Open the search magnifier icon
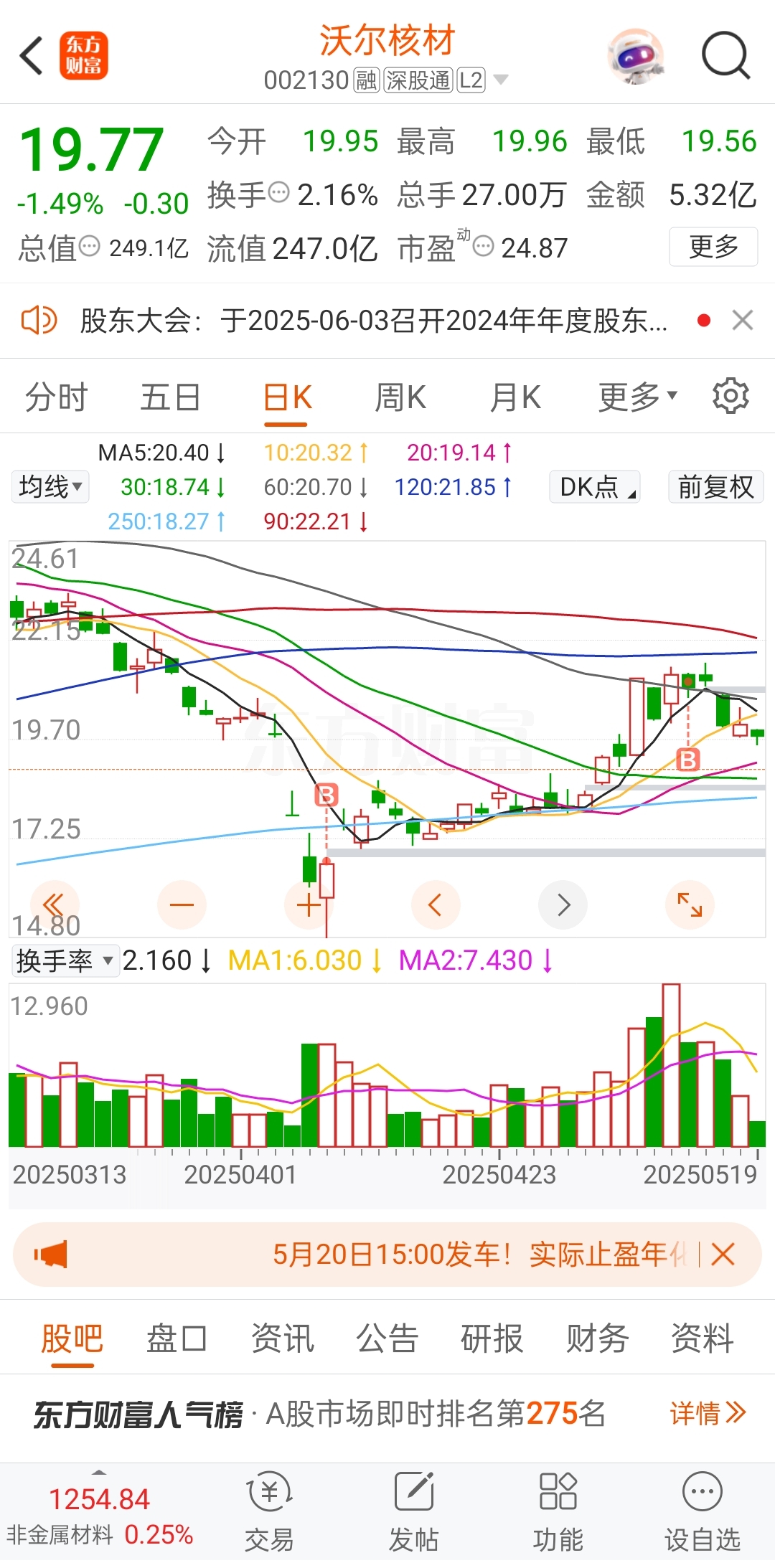Screen dimensions: 775x1568 tap(725, 55)
